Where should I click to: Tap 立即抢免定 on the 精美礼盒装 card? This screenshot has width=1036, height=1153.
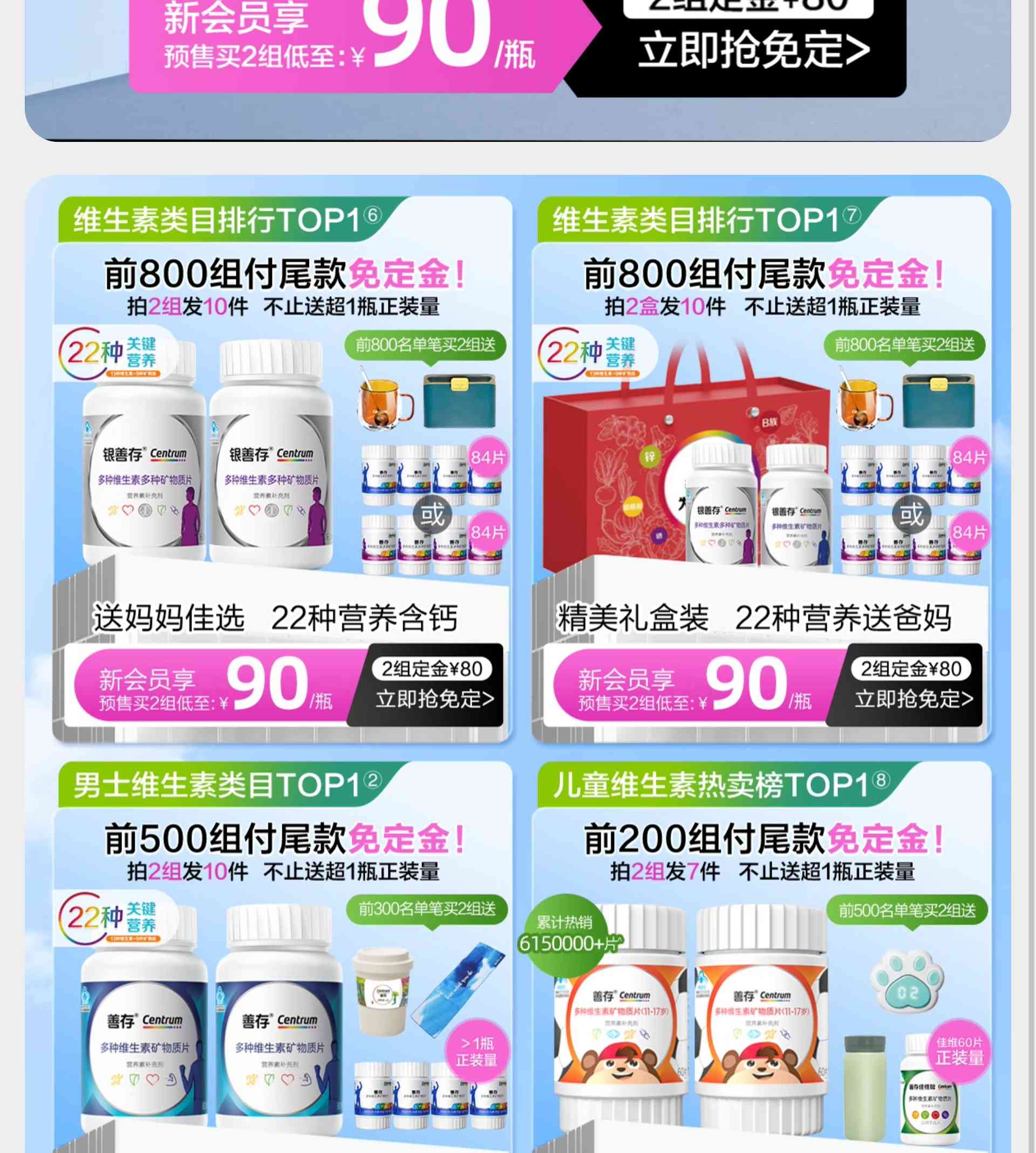tap(914, 698)
